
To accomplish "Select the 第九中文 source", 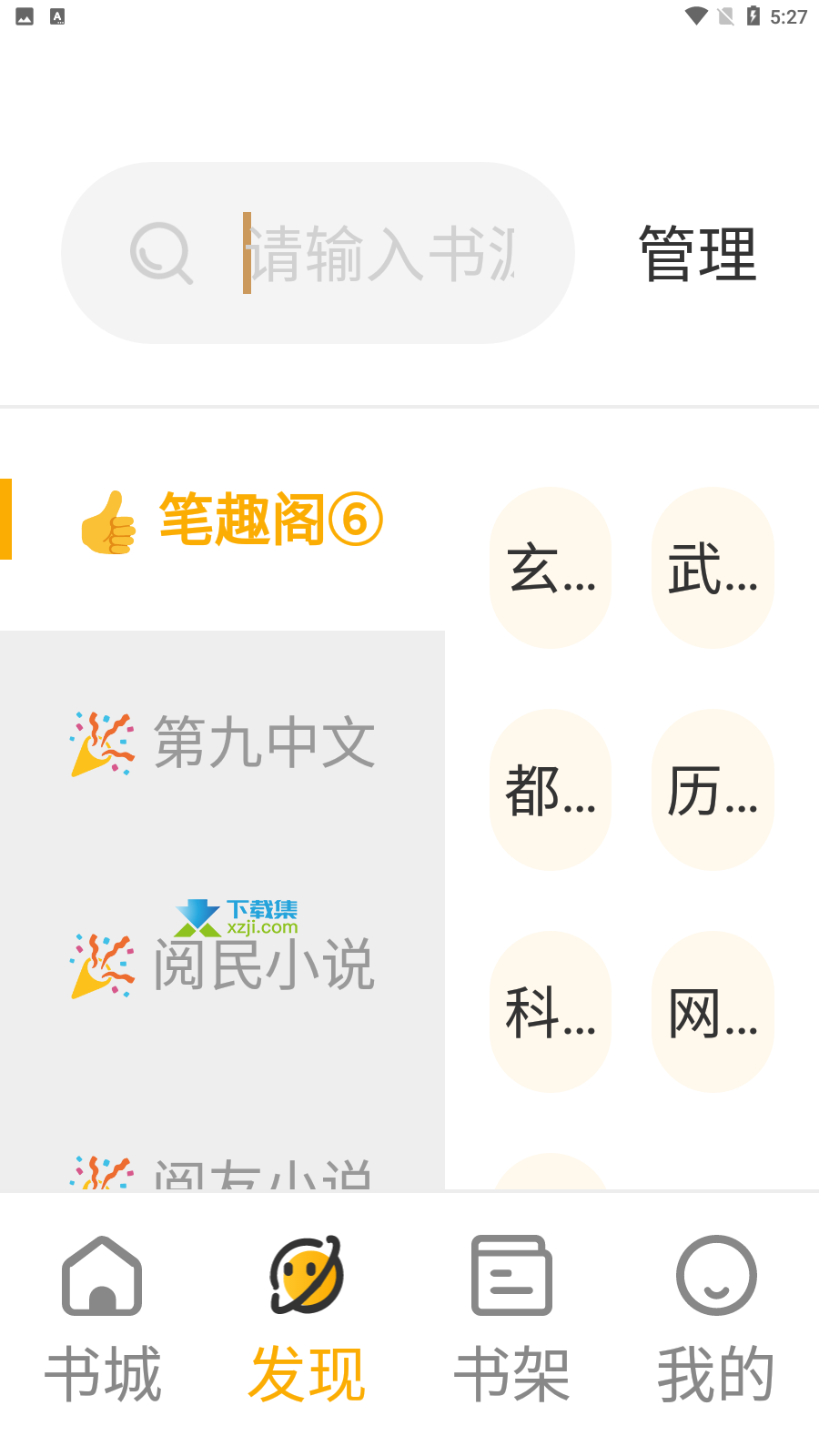I will click(223, 743).
